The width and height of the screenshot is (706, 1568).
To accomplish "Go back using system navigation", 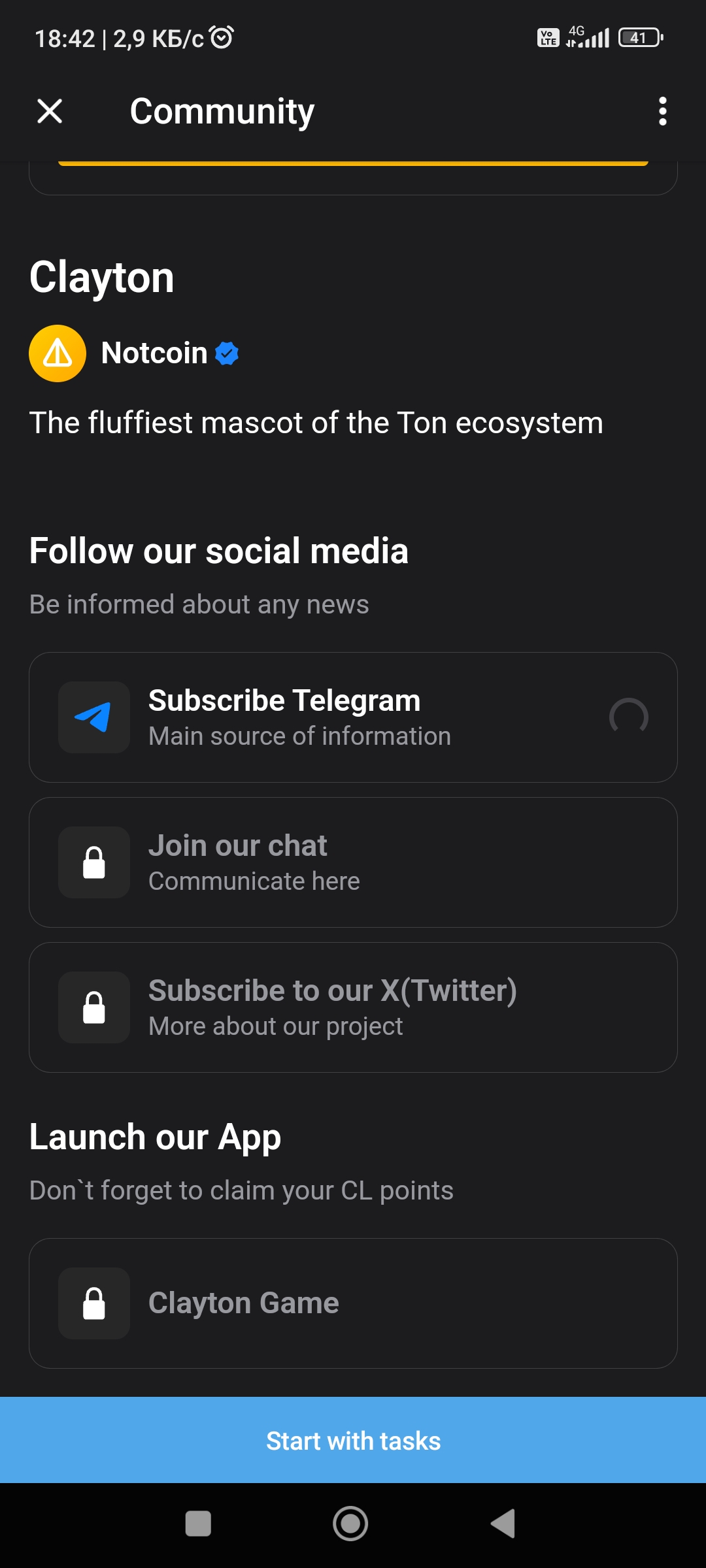I will click(503, 1524).
